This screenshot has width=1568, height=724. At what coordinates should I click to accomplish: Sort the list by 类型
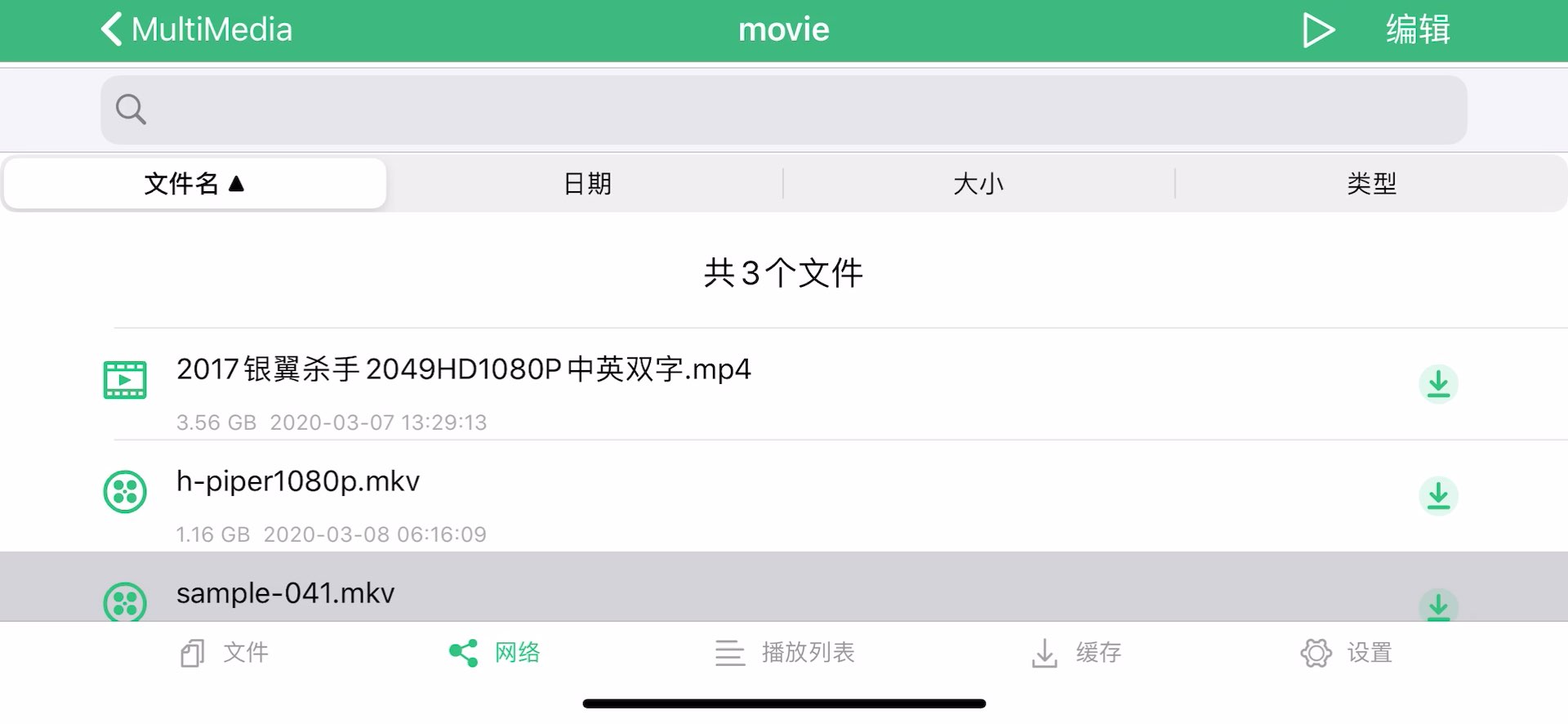pyautogui.click(x=1371, y=184)
